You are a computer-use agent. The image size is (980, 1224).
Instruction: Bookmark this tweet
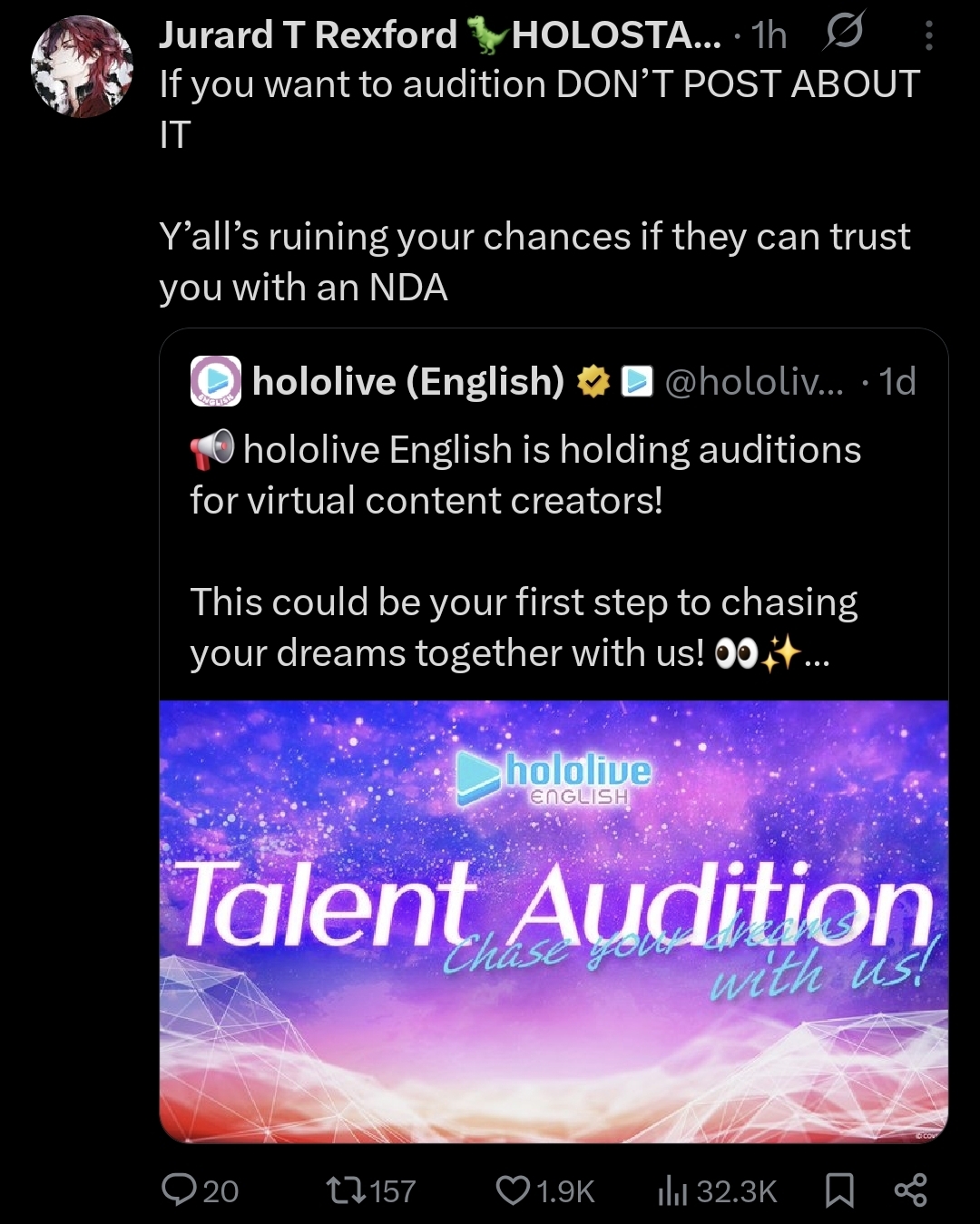point(839,1190)
